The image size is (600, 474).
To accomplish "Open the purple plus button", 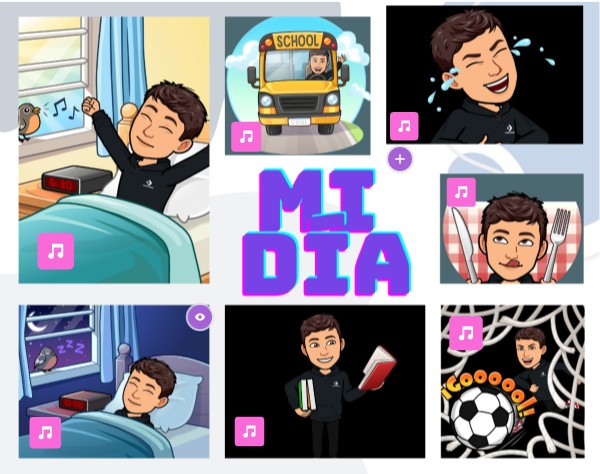I will click(x=400, y=159).
